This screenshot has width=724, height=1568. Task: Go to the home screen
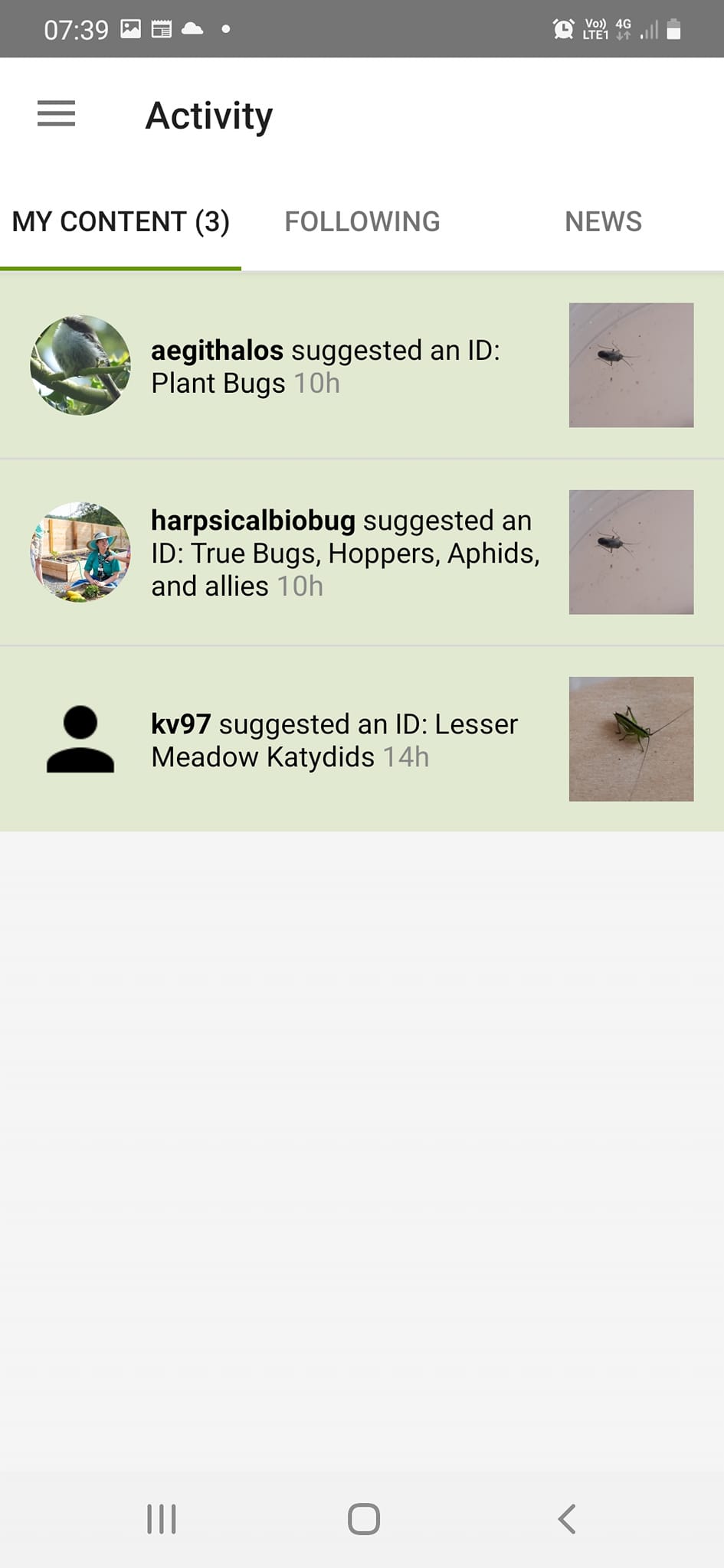pyautogui.click(x=363, y=1519)
